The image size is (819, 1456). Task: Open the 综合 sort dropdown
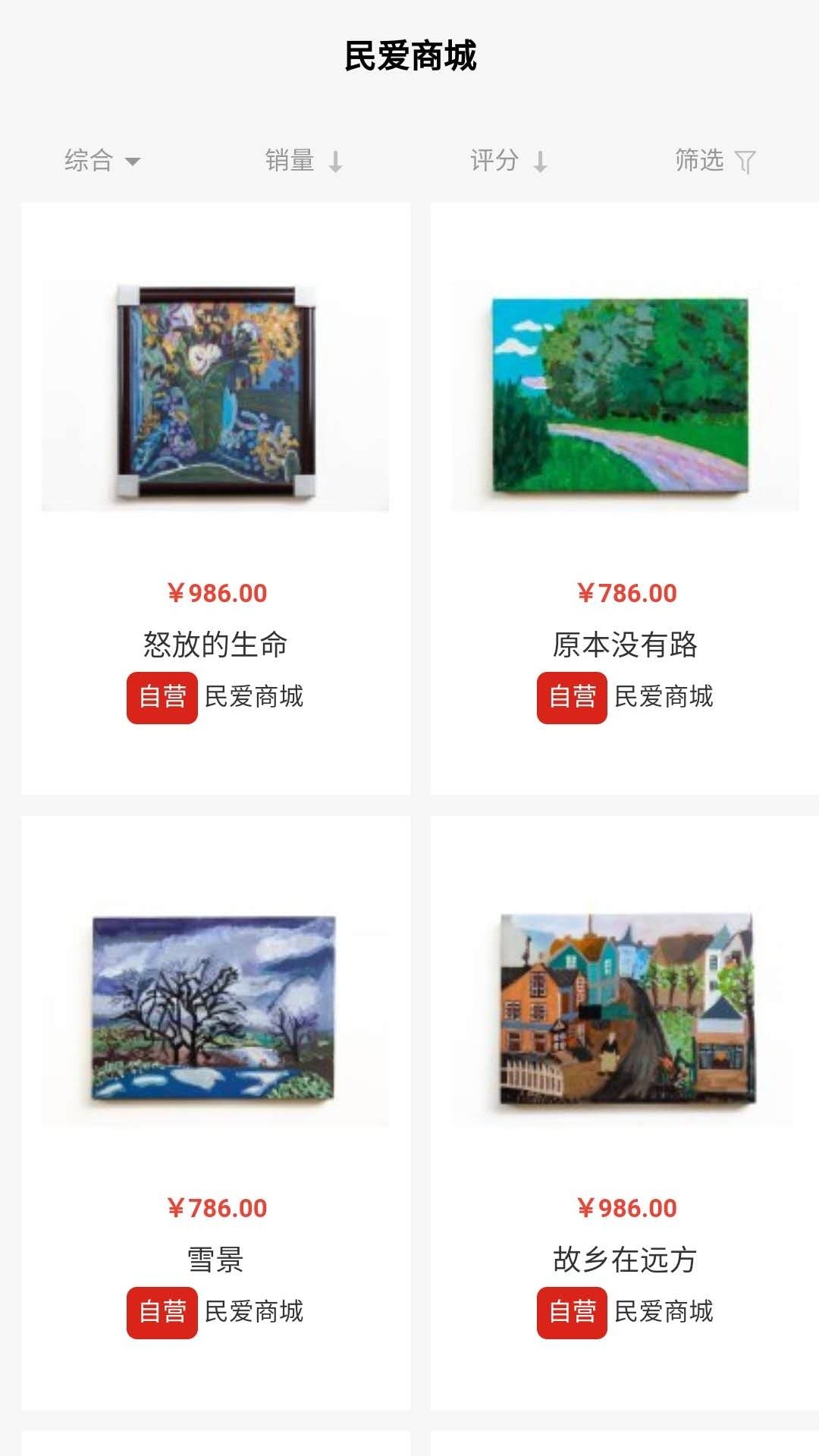click(x=102, y=161)
